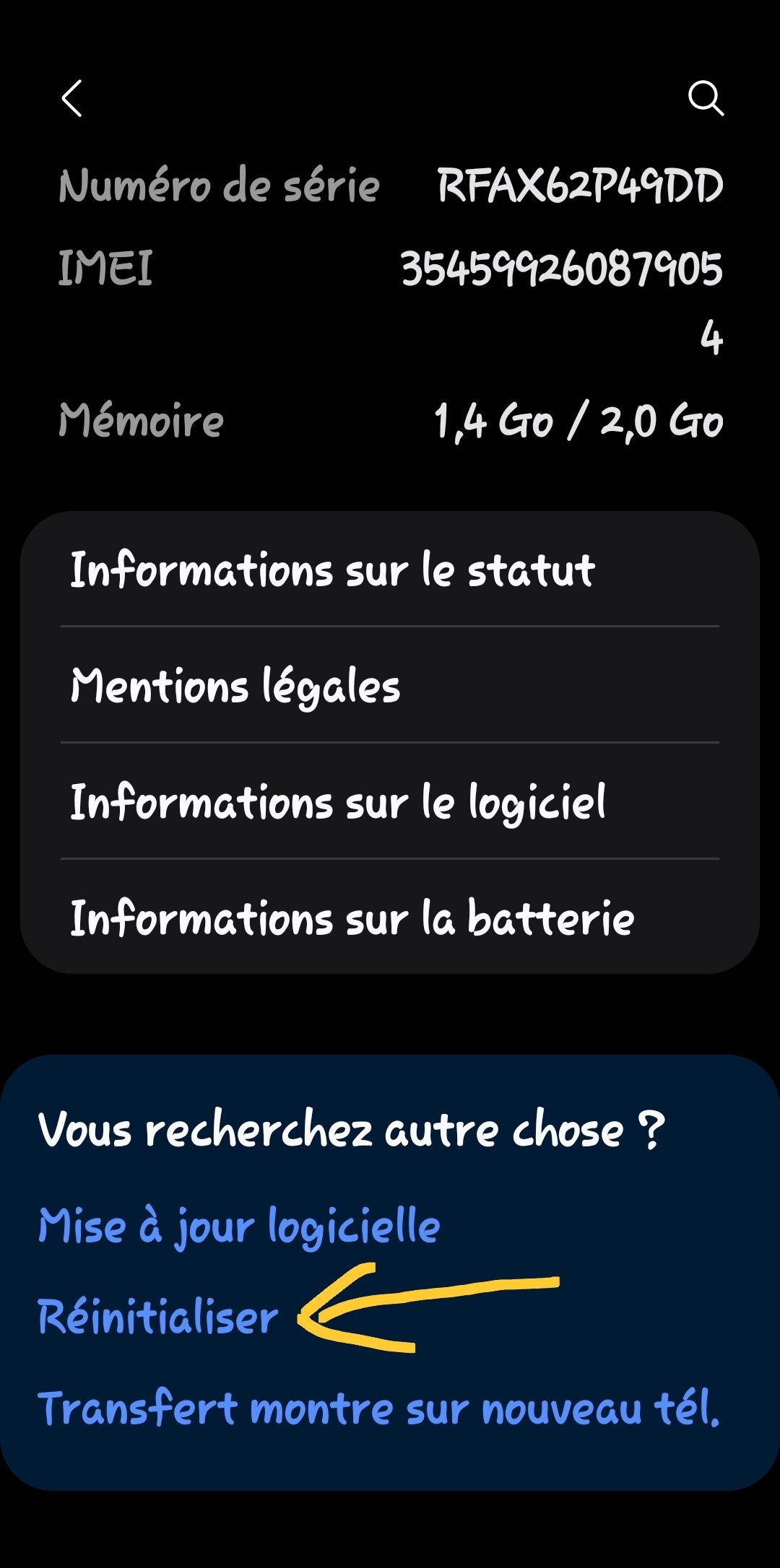Open Informations sur le statut
The image size is (780, 1568).
tap(332, 570)
